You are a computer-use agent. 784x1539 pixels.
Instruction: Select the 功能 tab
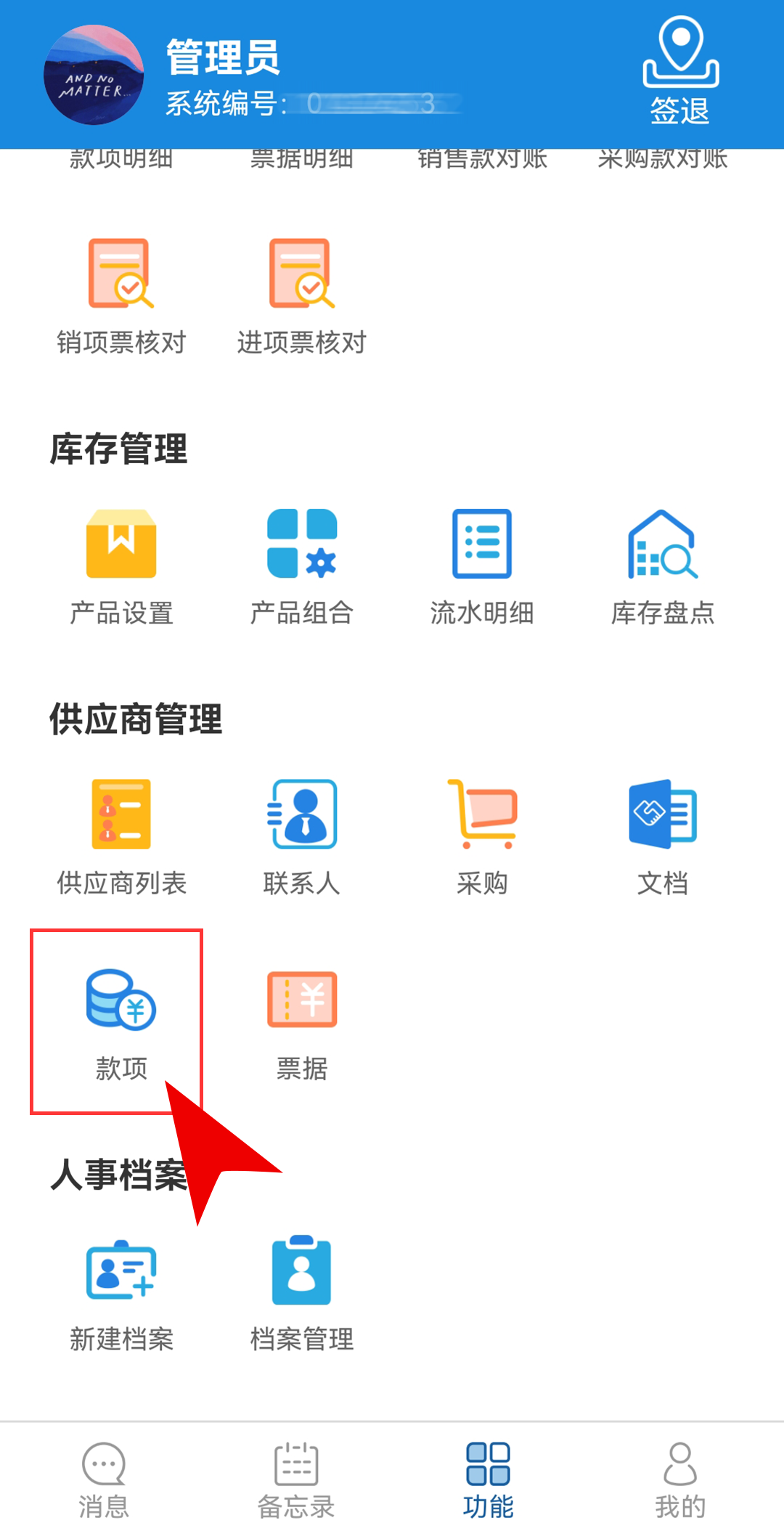pyautogui.click(x=488, y=1479)
